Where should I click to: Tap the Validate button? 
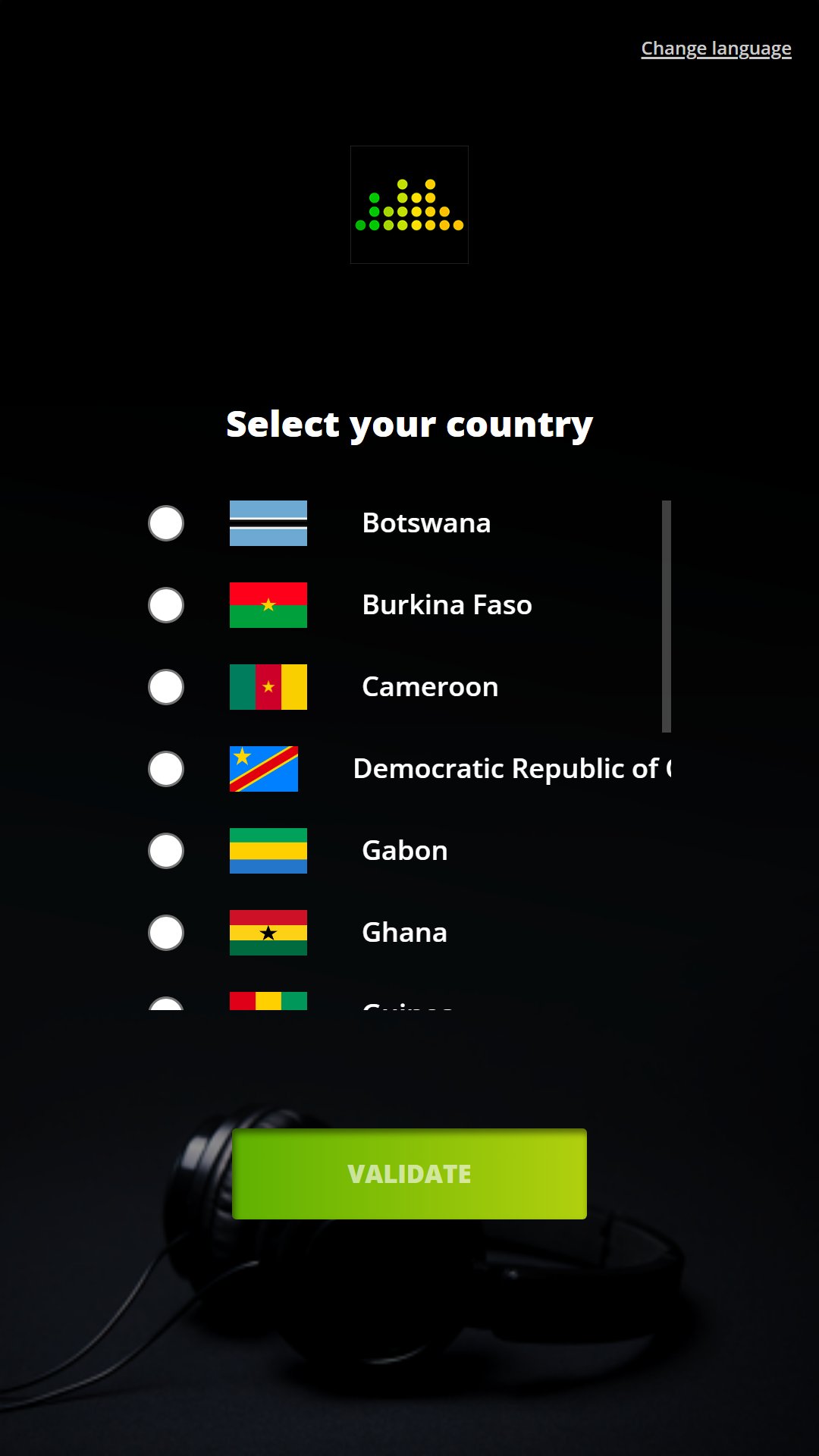[x=409, y=1174]
